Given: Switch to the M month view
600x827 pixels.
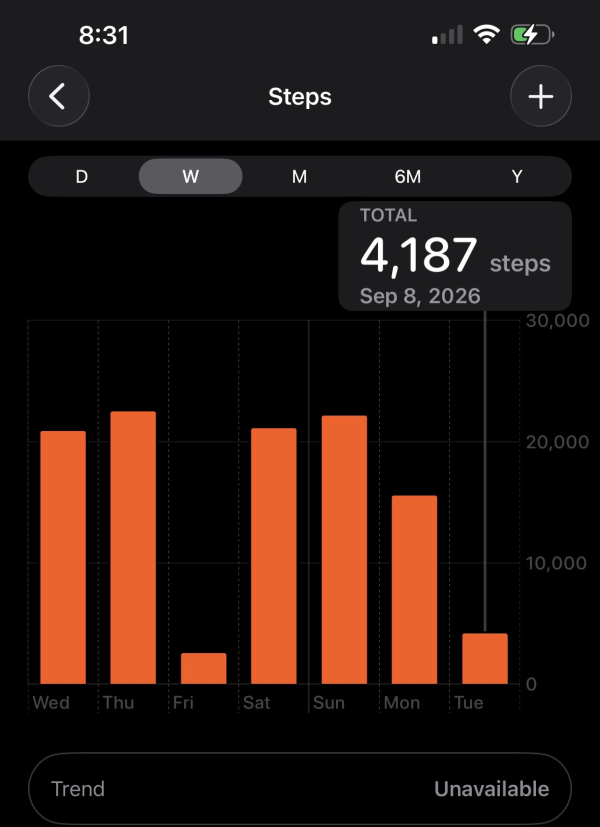Looking at the screenshot, I should pos(299,176).
